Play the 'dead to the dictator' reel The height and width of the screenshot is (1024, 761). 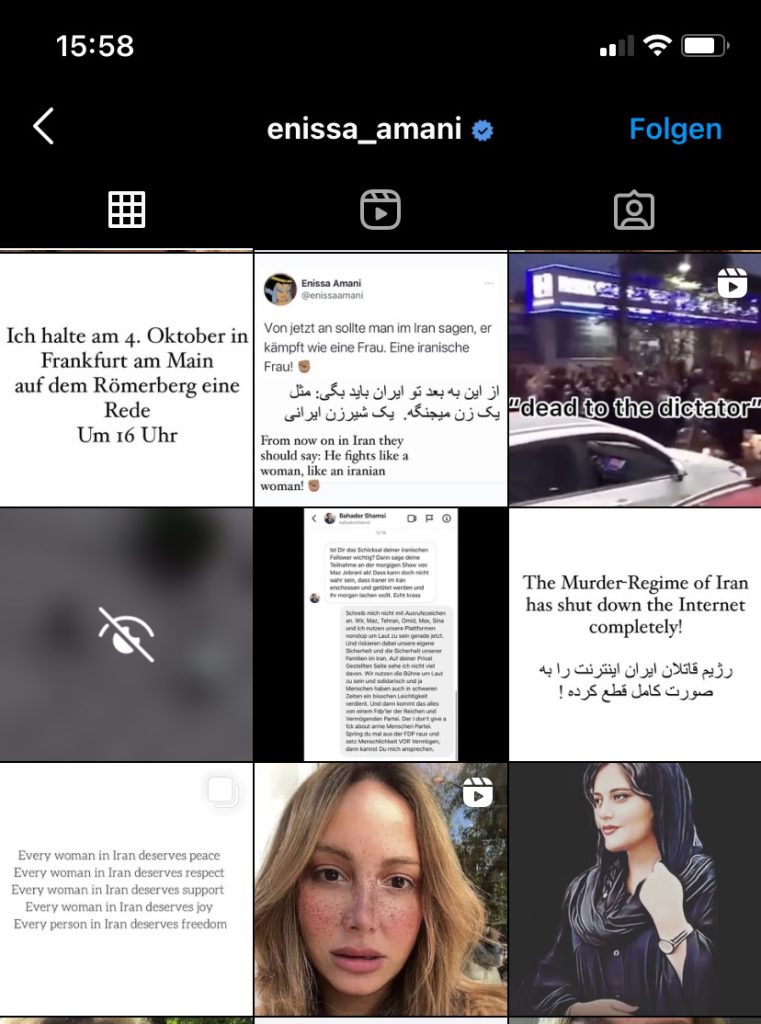coord(634,380)
